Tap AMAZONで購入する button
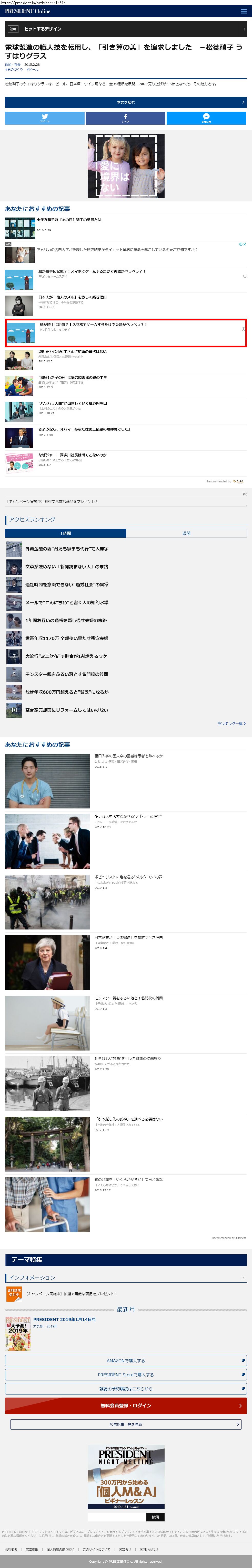This screenshot has width=252, height=1568. pos(126,1360)
